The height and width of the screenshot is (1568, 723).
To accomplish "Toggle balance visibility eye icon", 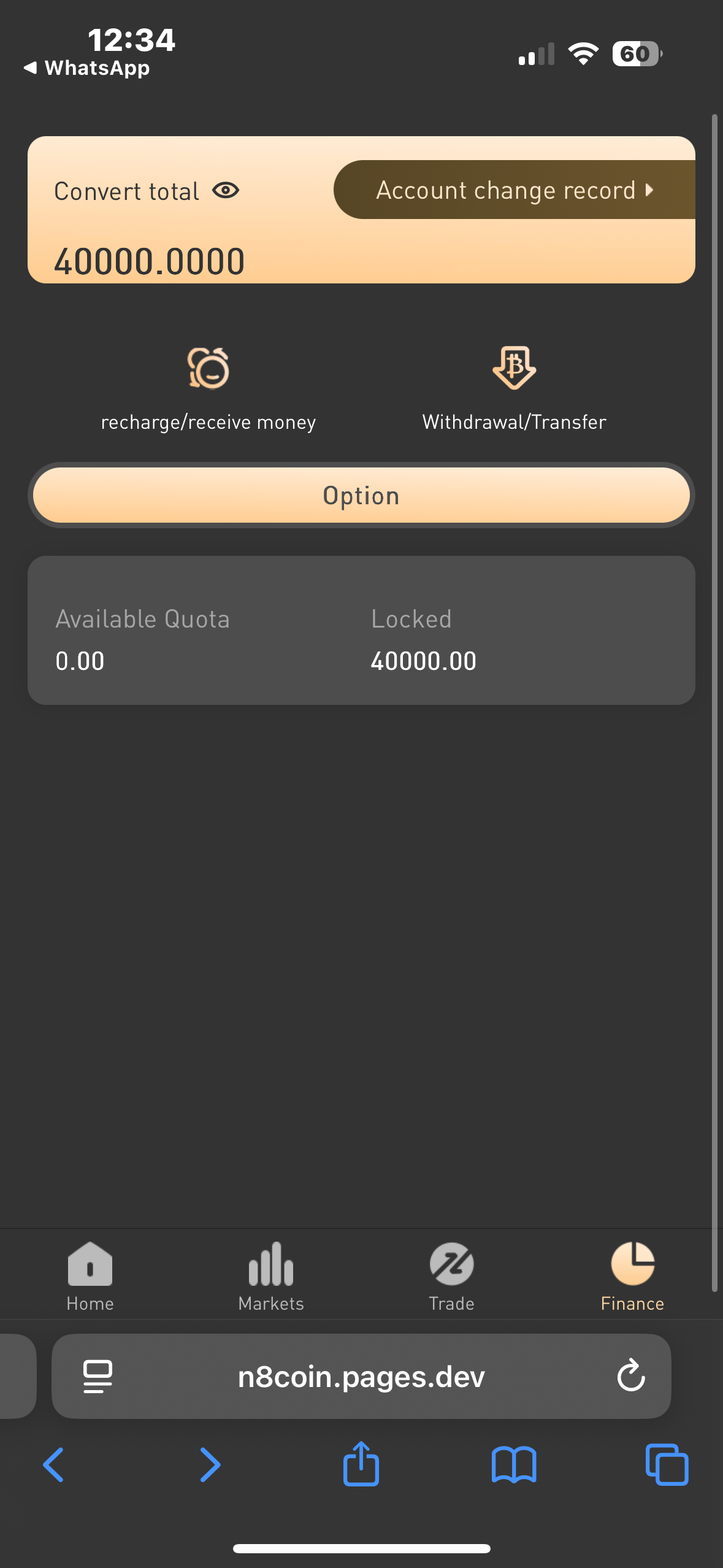I will pos(226,191).
